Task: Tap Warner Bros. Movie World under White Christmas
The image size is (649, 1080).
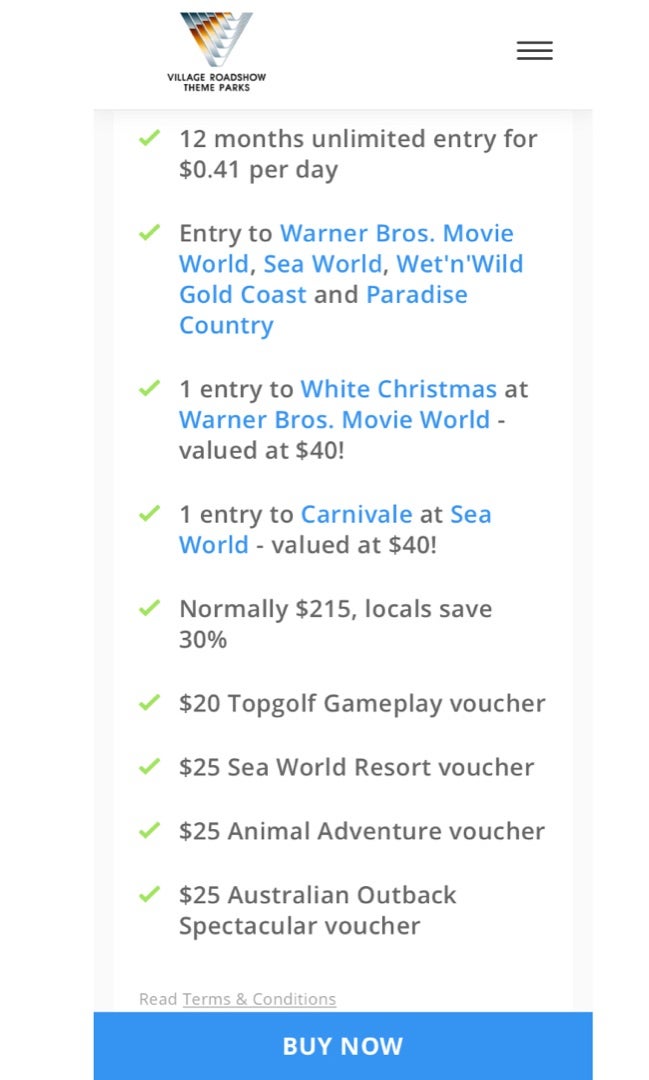Action: coord(334,420)
